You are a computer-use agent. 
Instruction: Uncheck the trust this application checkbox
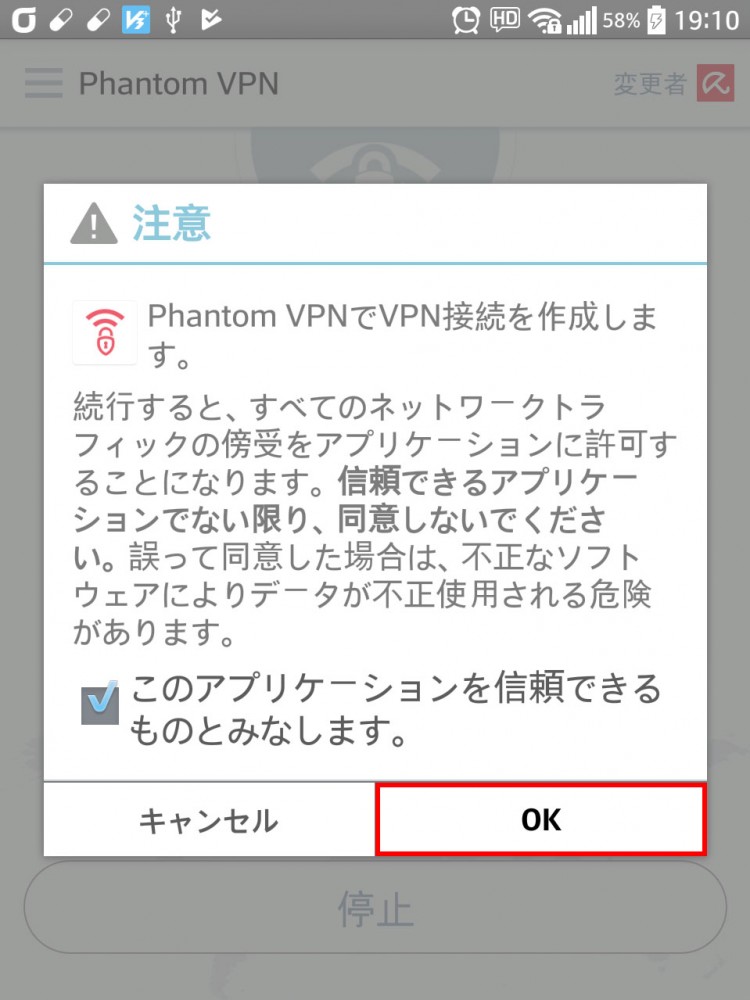point(99,704)
